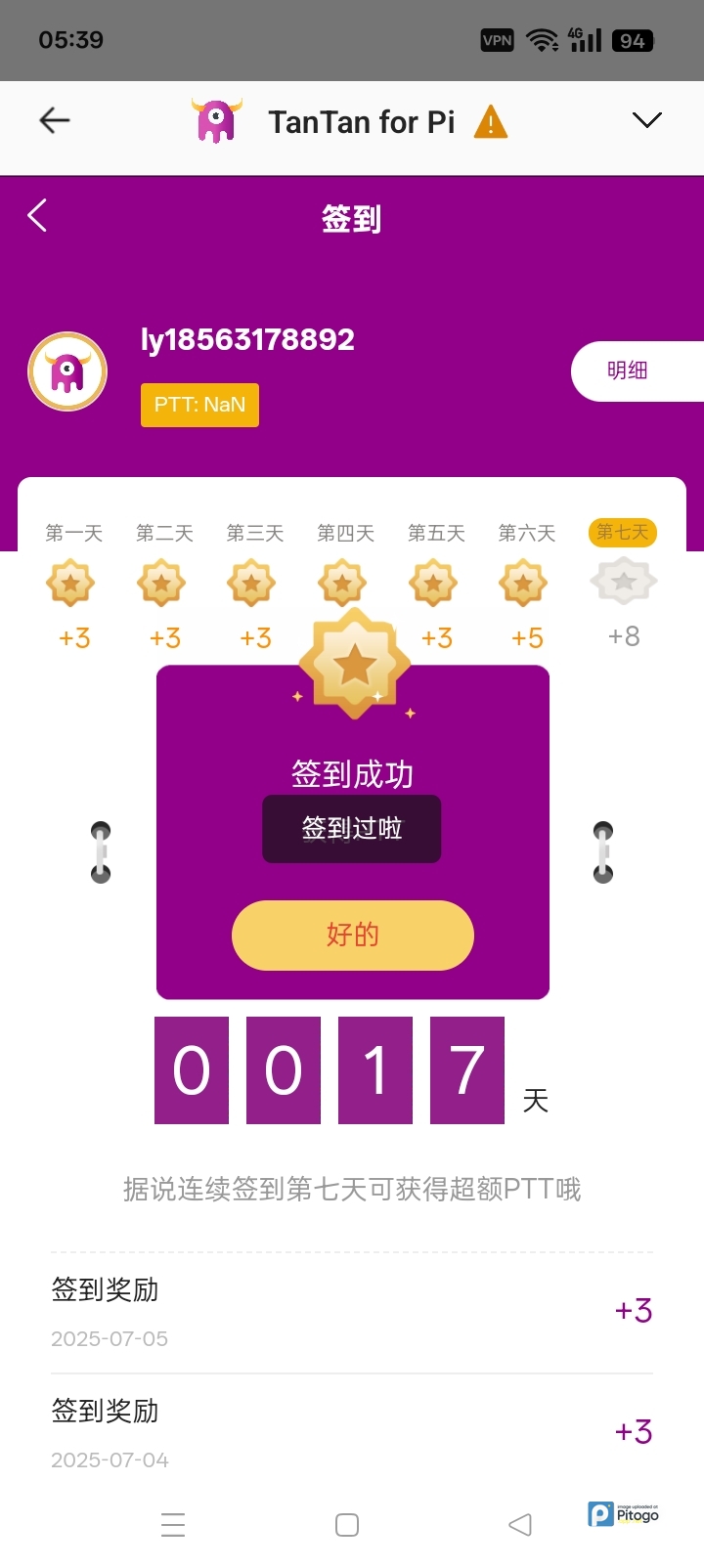This screenshot has height=1568, width=704.
Task: Return from the 签到 check-in page
Action: 38,215
